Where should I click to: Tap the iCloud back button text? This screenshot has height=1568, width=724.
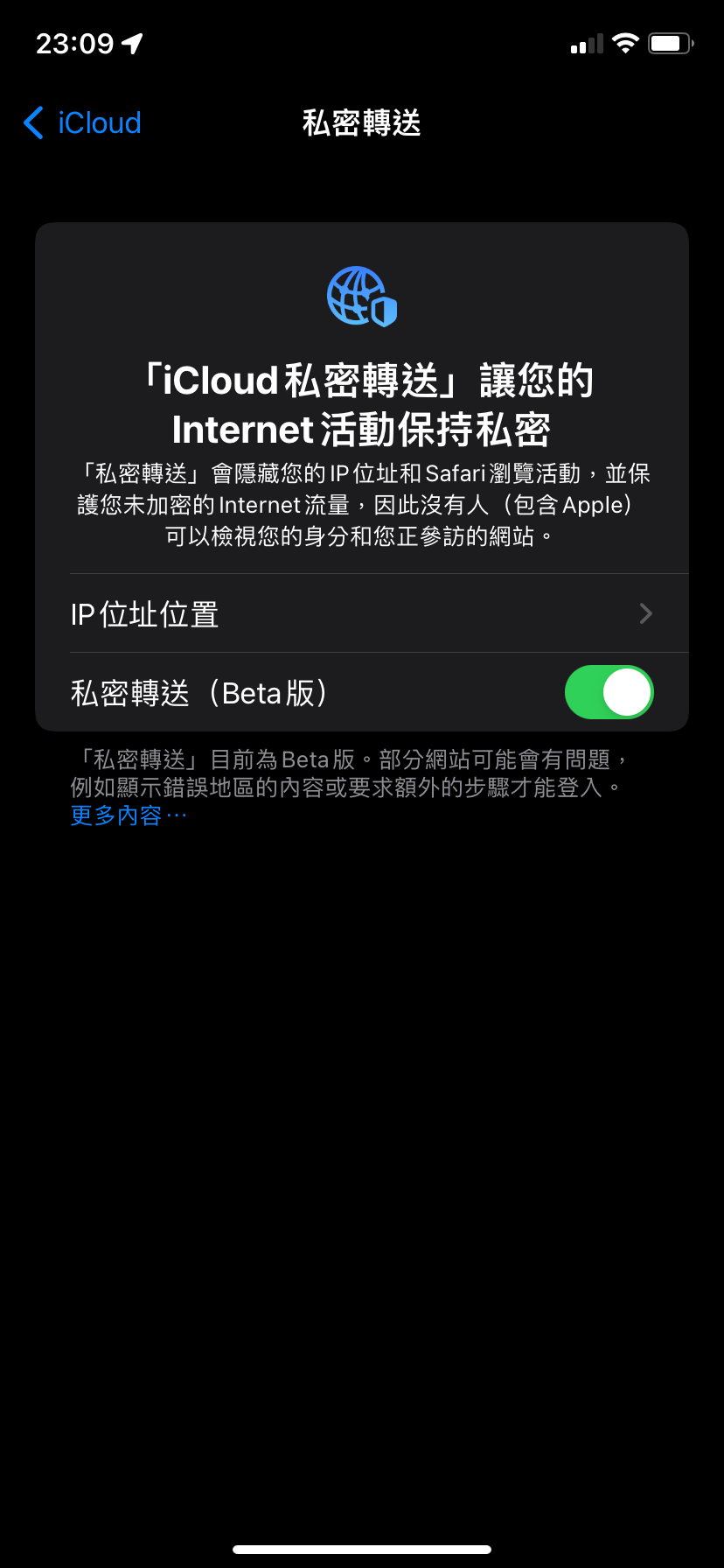98,123
